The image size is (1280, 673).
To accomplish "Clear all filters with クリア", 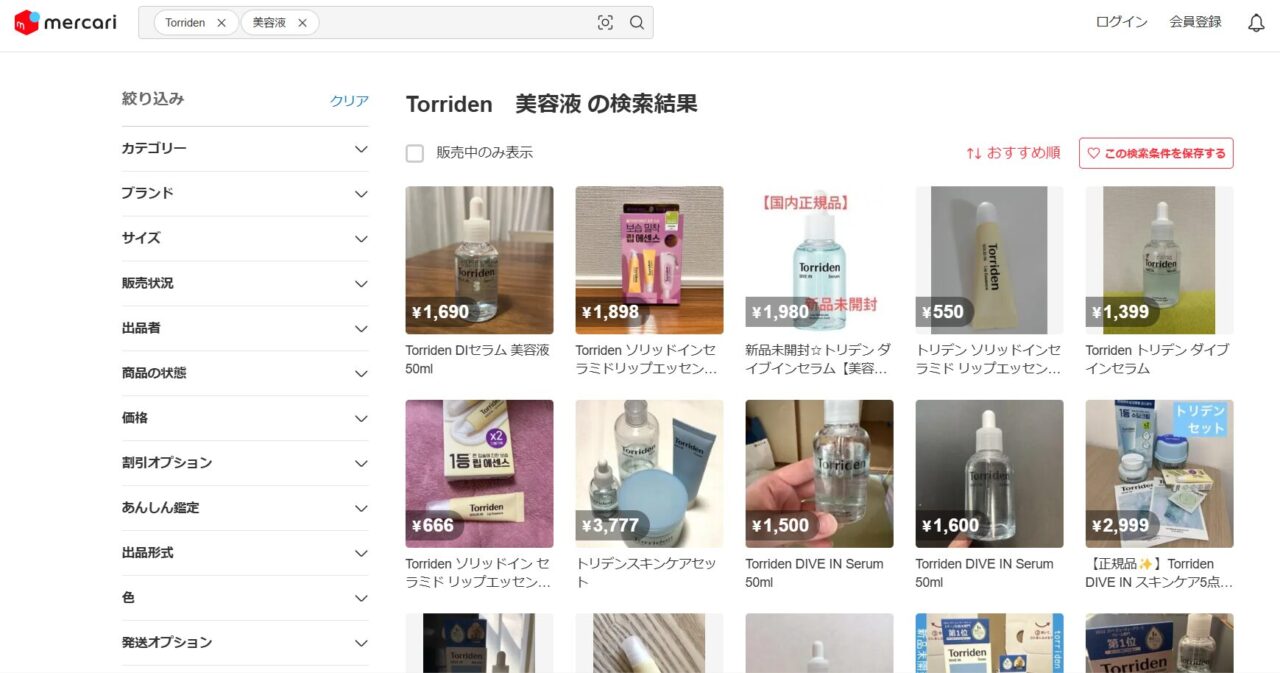I will click(x=349, y=101).
